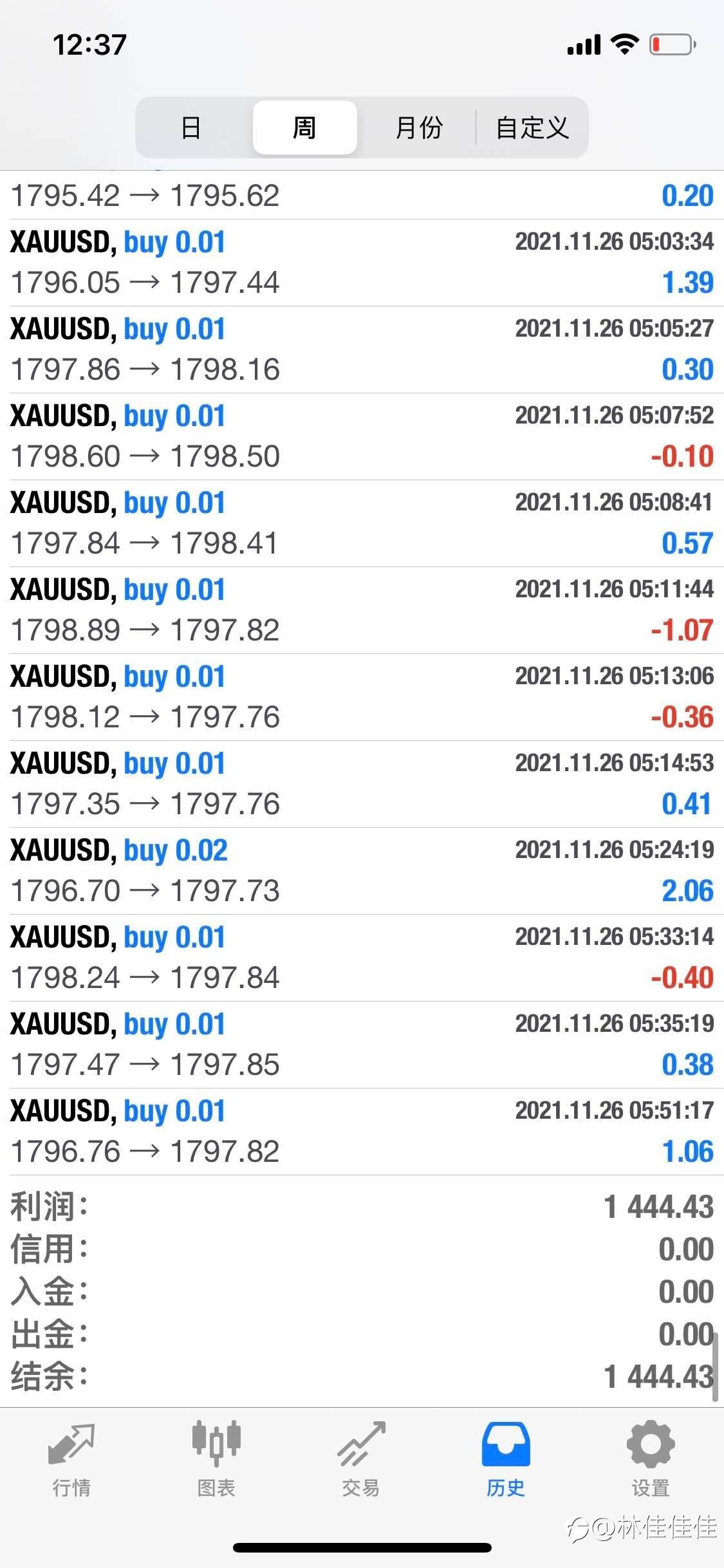Show details of trade closed at 05:51:17
This screenshot has height=1568, width=724.
362,1132
